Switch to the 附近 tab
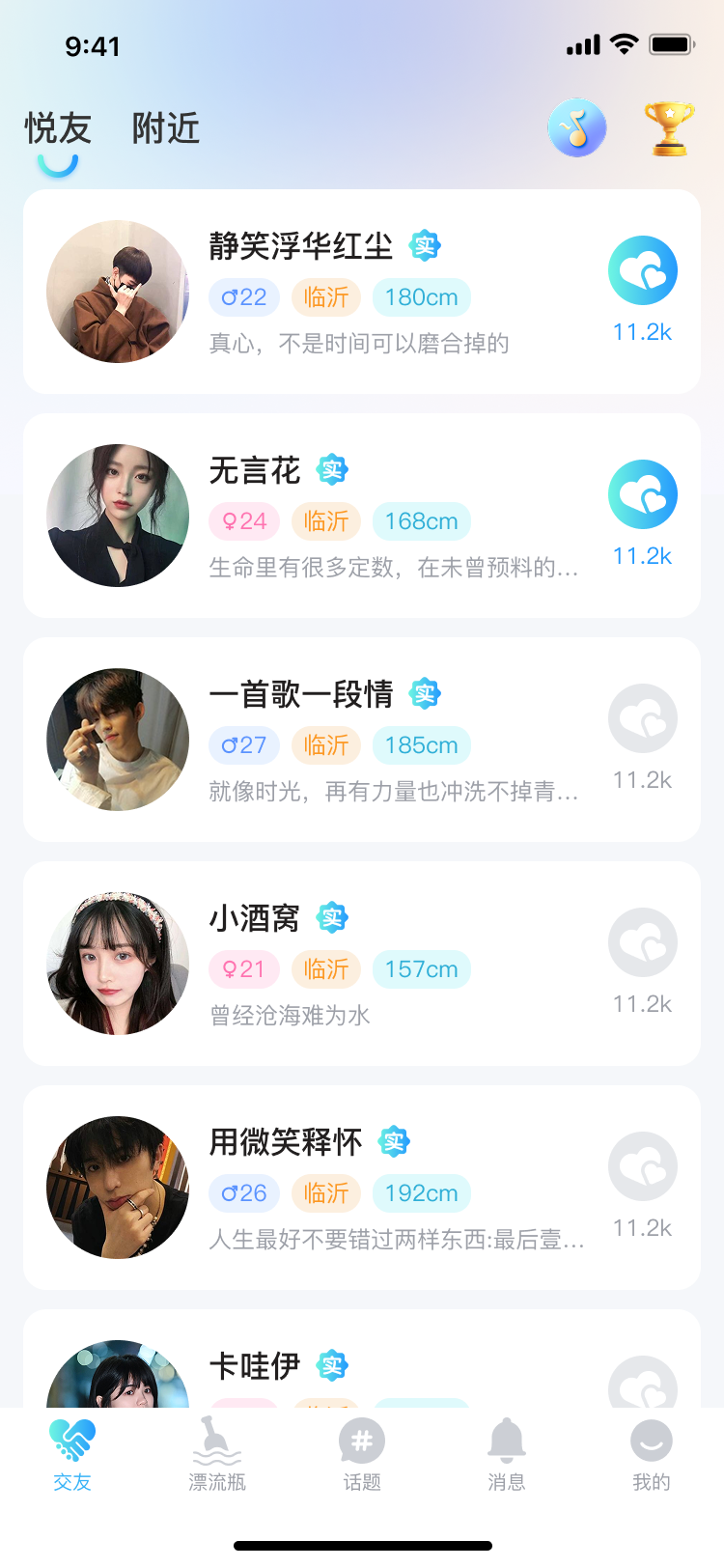This screenshot has width=724, height=1568. [165, 128]
